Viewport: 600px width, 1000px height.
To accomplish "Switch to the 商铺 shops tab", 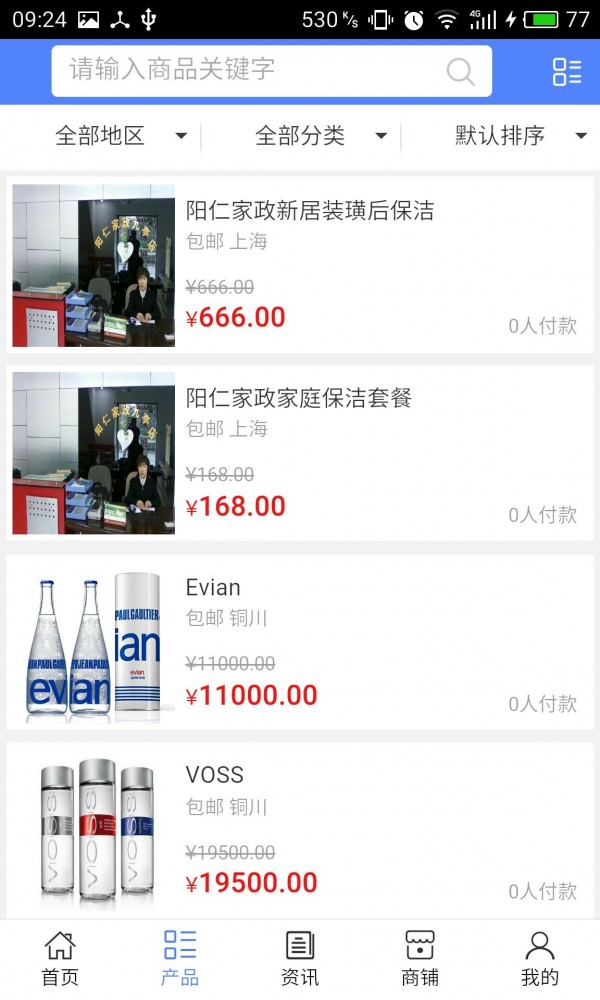I will 420,958.
